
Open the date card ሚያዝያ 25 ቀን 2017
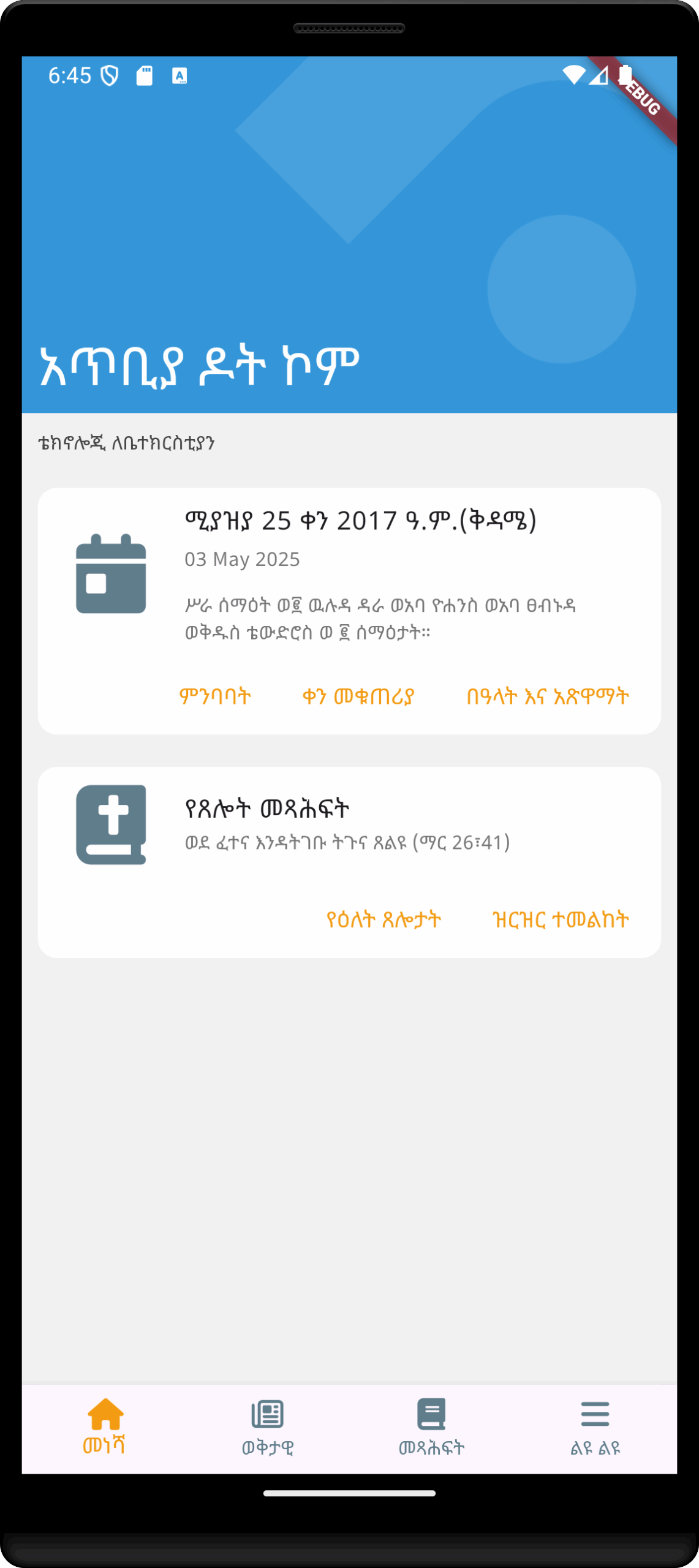[349, 611]
